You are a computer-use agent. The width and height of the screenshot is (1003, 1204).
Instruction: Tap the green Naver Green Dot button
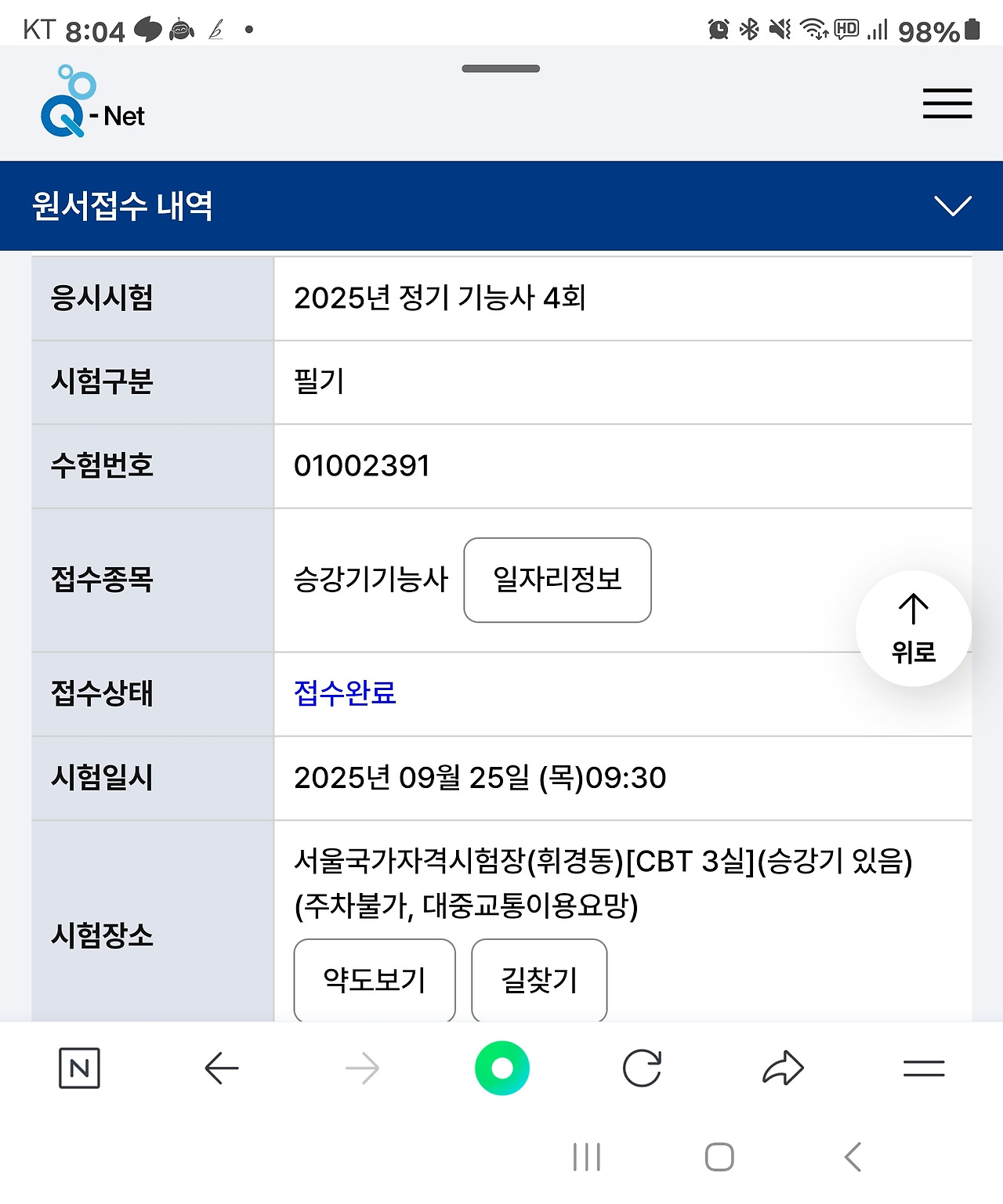pyautogui.click(x=502, y=1068)
